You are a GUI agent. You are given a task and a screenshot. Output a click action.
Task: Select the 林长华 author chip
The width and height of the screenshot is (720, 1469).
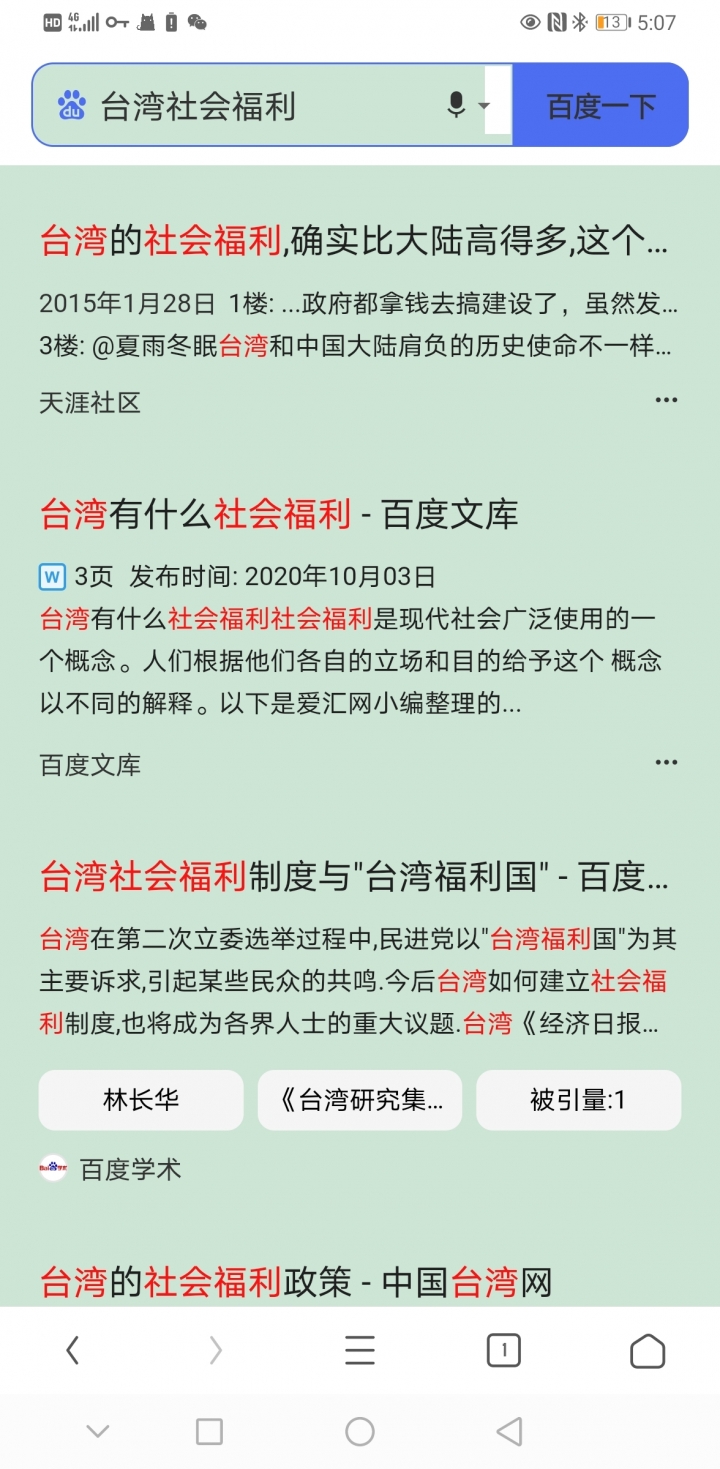(x=141, y=1100)
